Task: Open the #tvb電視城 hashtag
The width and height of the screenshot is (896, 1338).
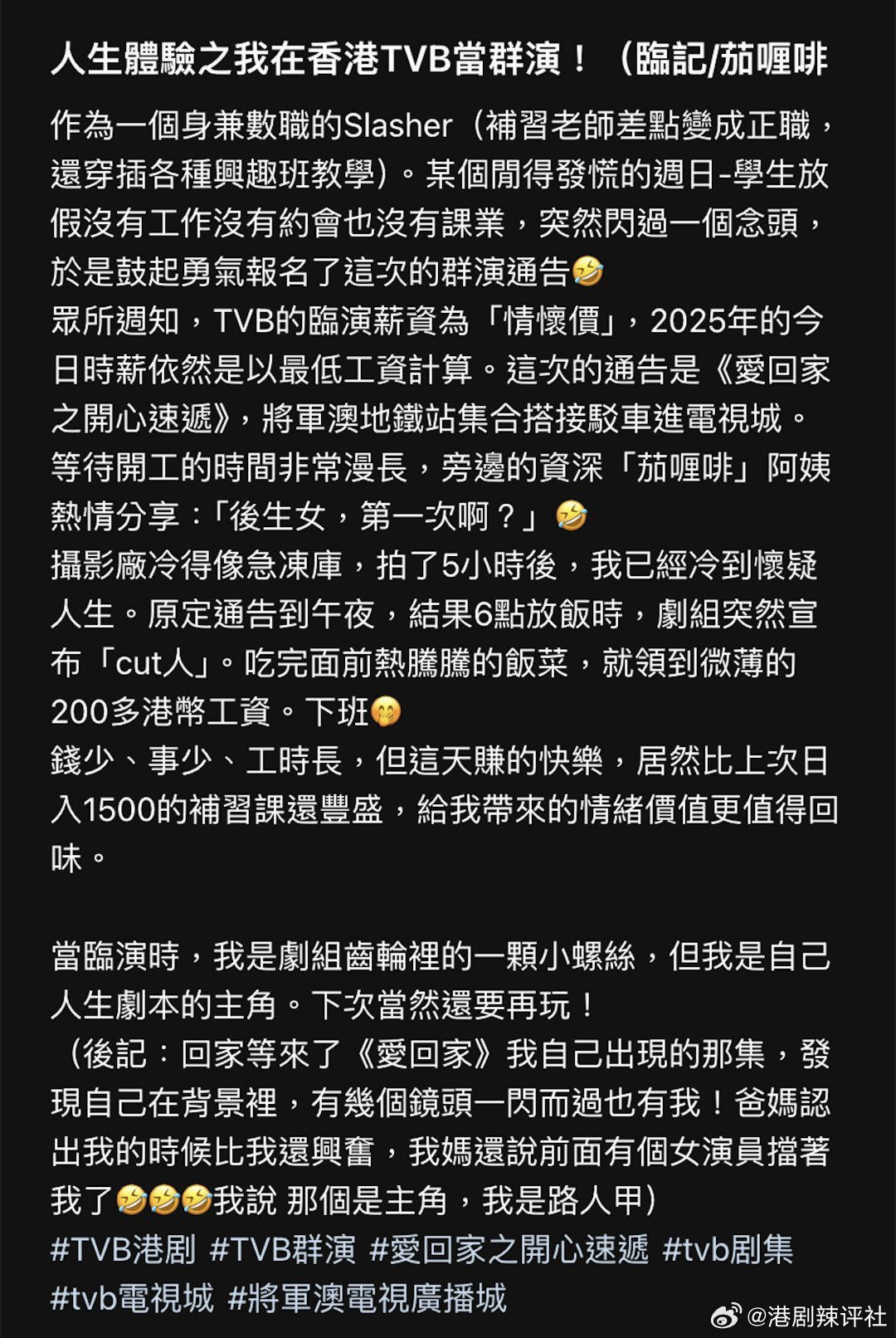Action: (x=132, y=1298)
